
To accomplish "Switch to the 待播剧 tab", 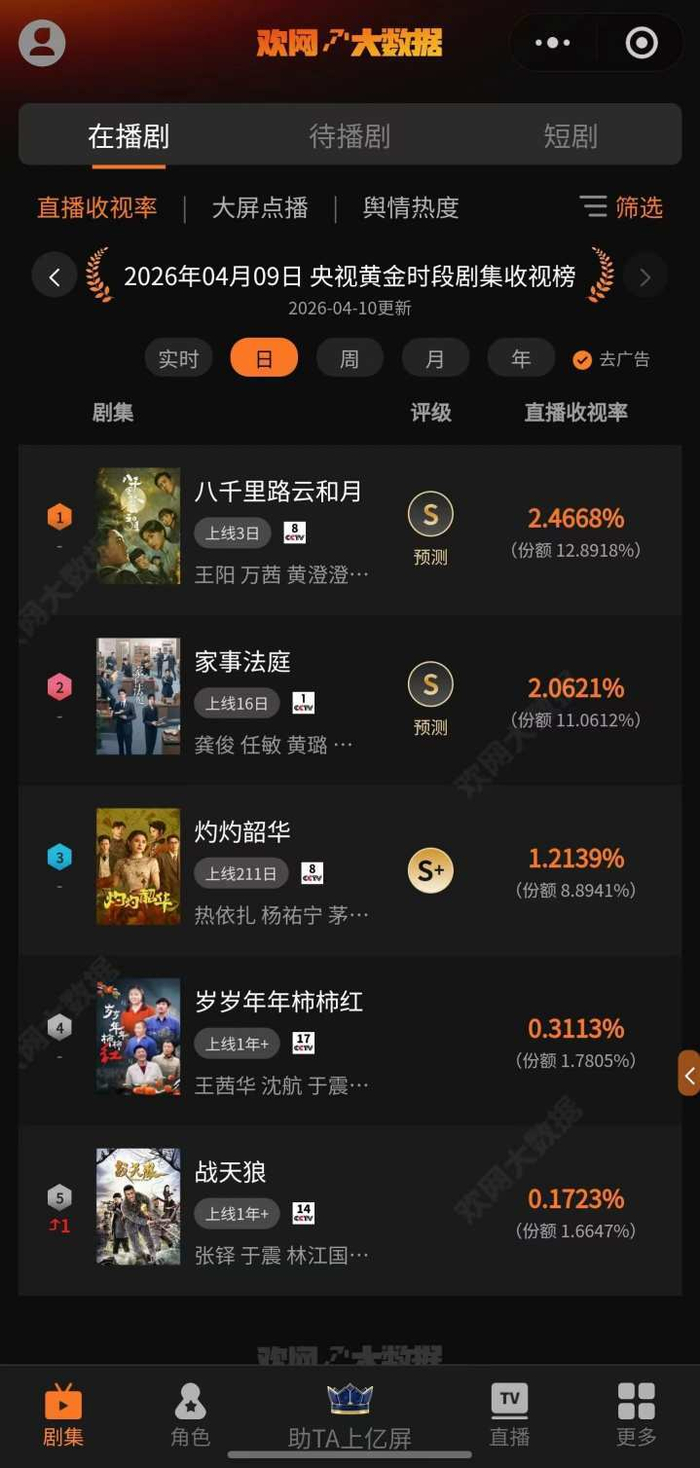I will 349,136.
